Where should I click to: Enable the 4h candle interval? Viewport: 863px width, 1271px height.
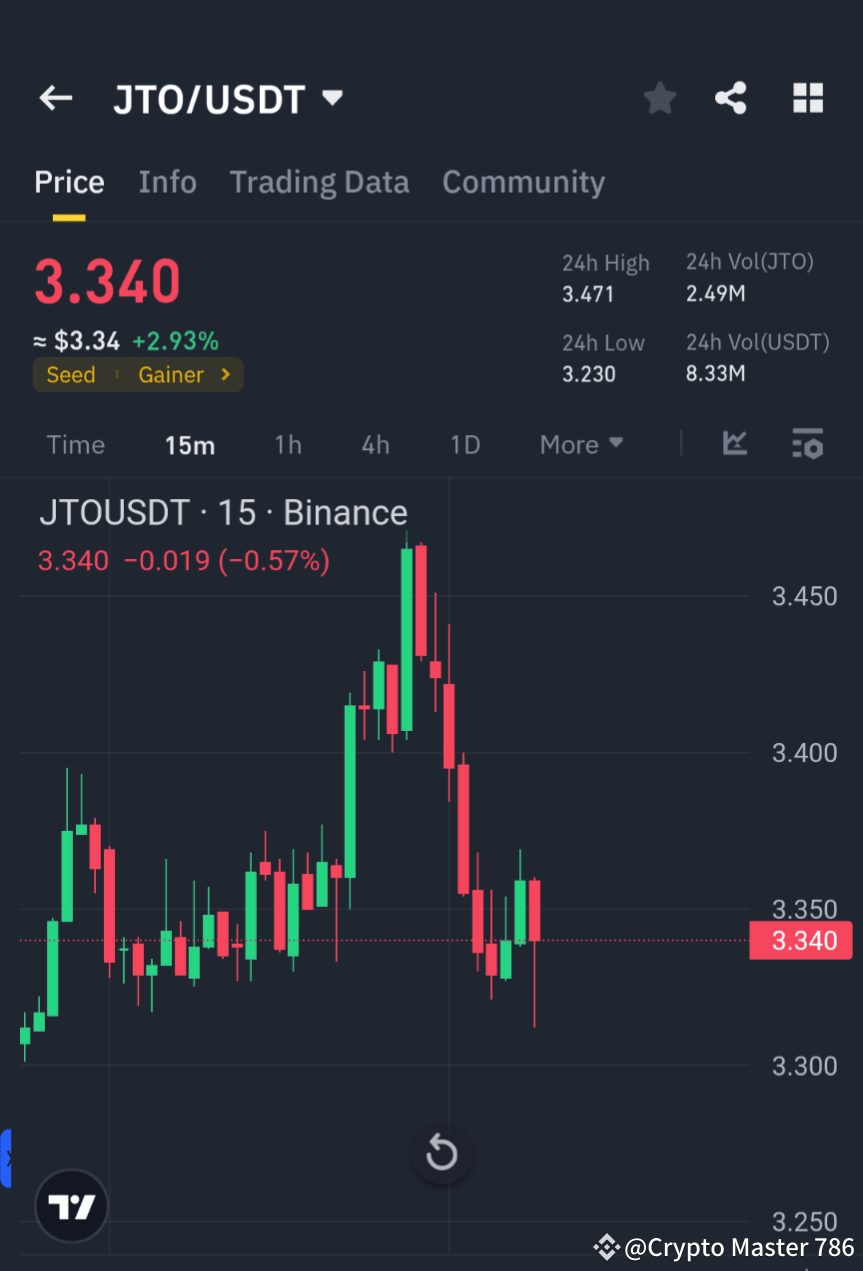click(x=375, y=444)
